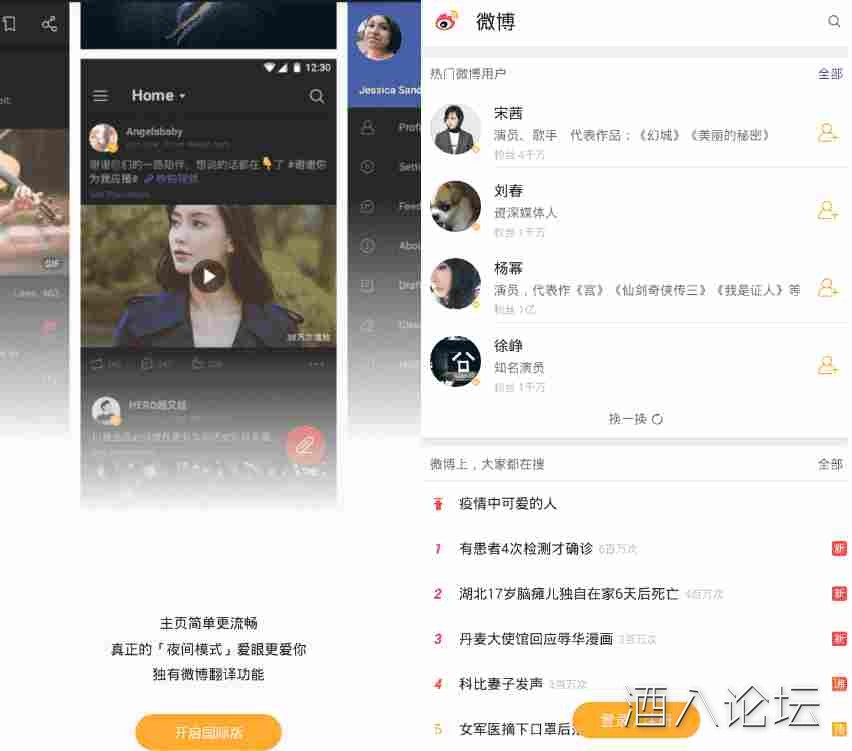852x751 pixels.
Task: Tap the 开启国际版 button
Action: pyautogui.click(x=208, y=732)
